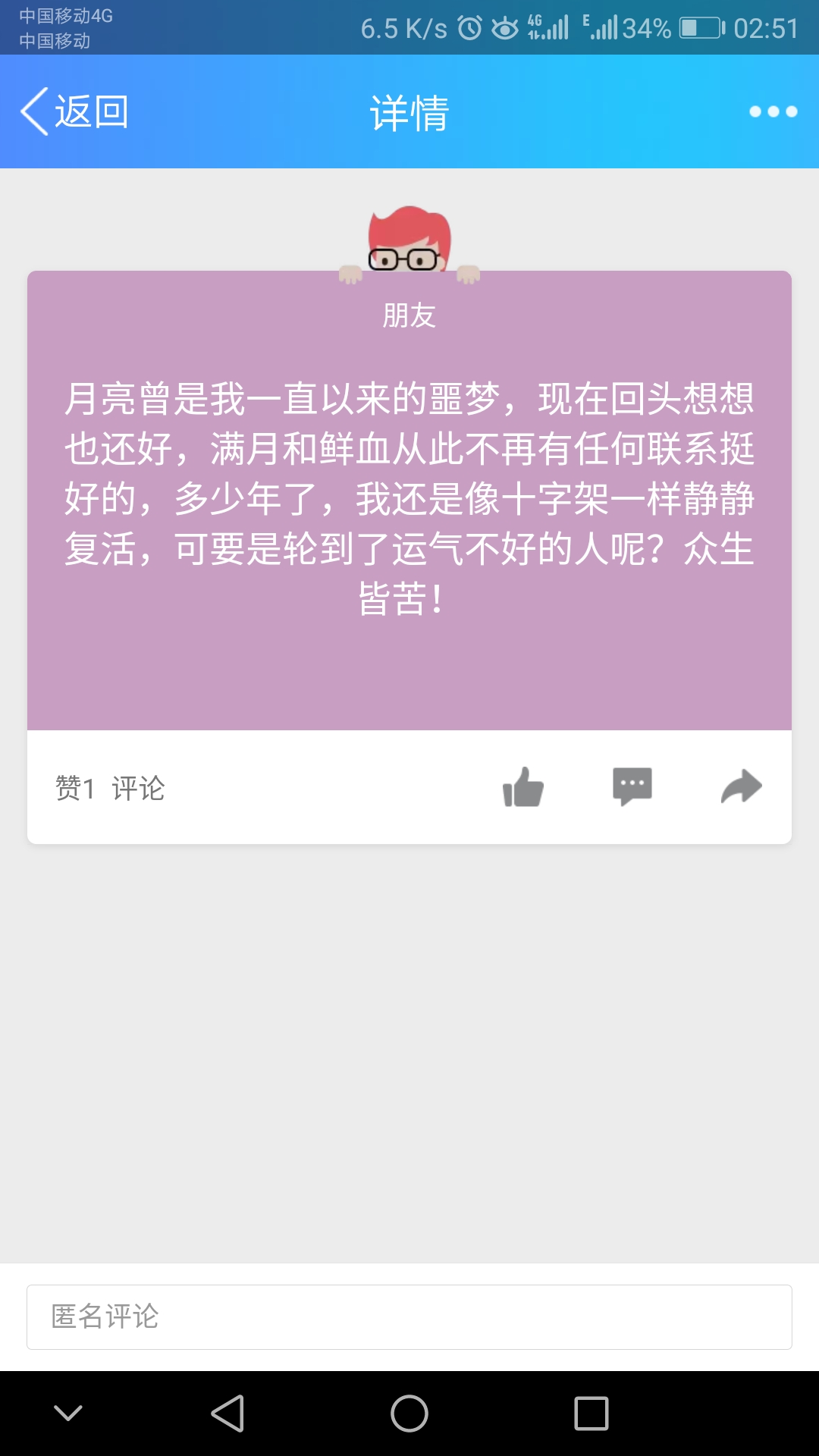Screen dimensions: 819x1456
Task: Go back with the 返回 button
Action: point(74,112)
